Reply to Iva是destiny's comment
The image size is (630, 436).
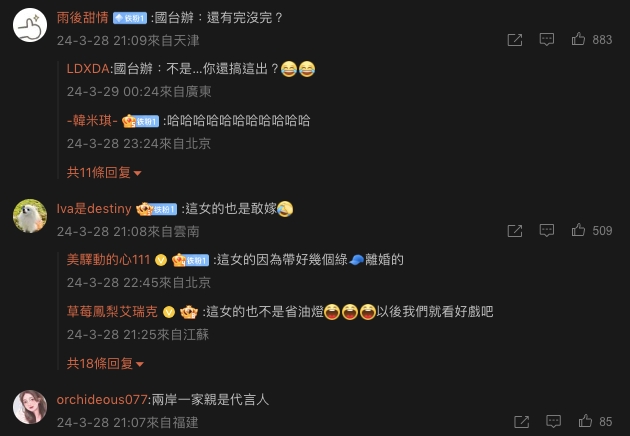point(547,231)
